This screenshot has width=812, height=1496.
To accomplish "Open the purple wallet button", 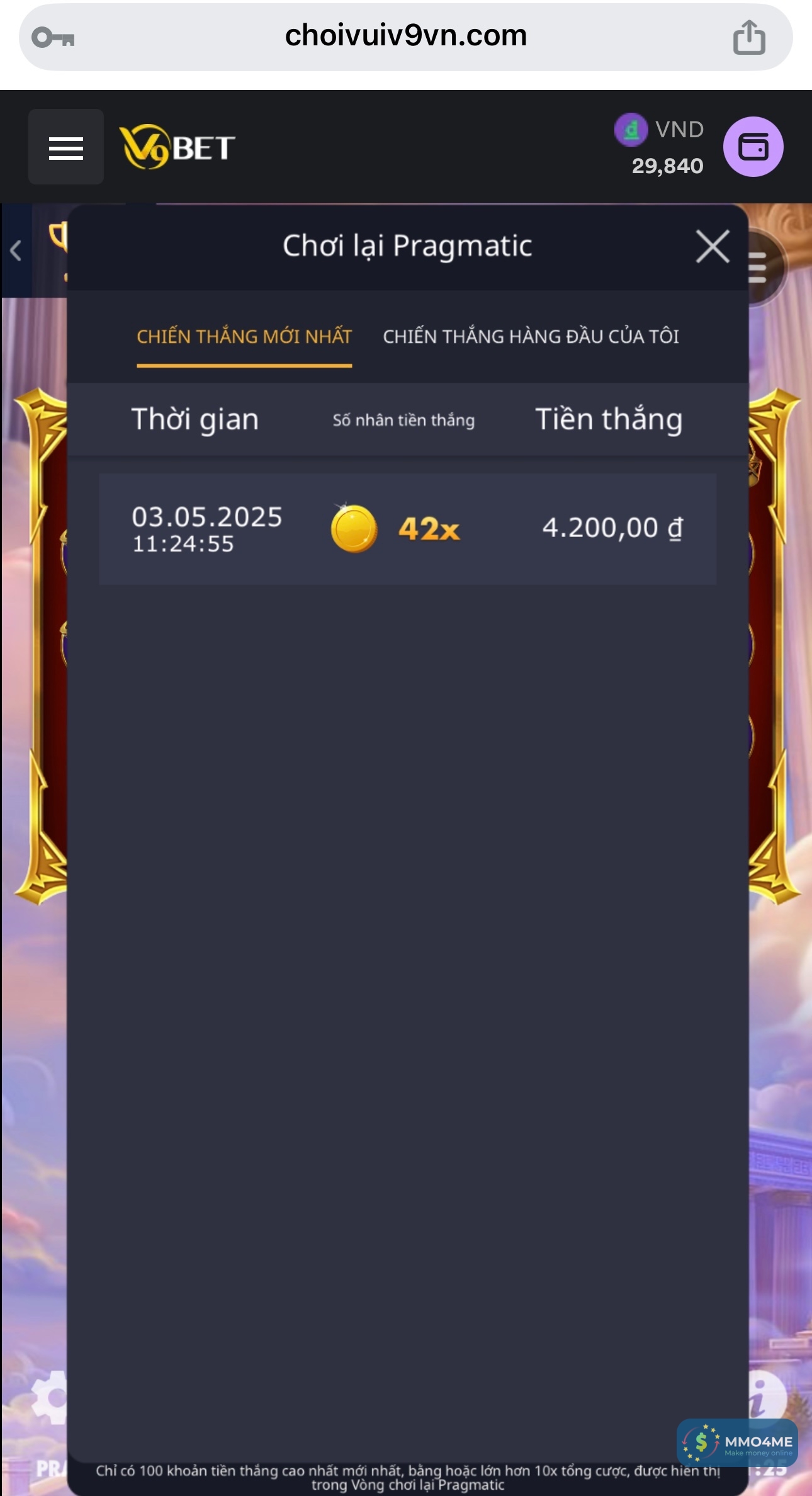I will [x=753, y=147].
